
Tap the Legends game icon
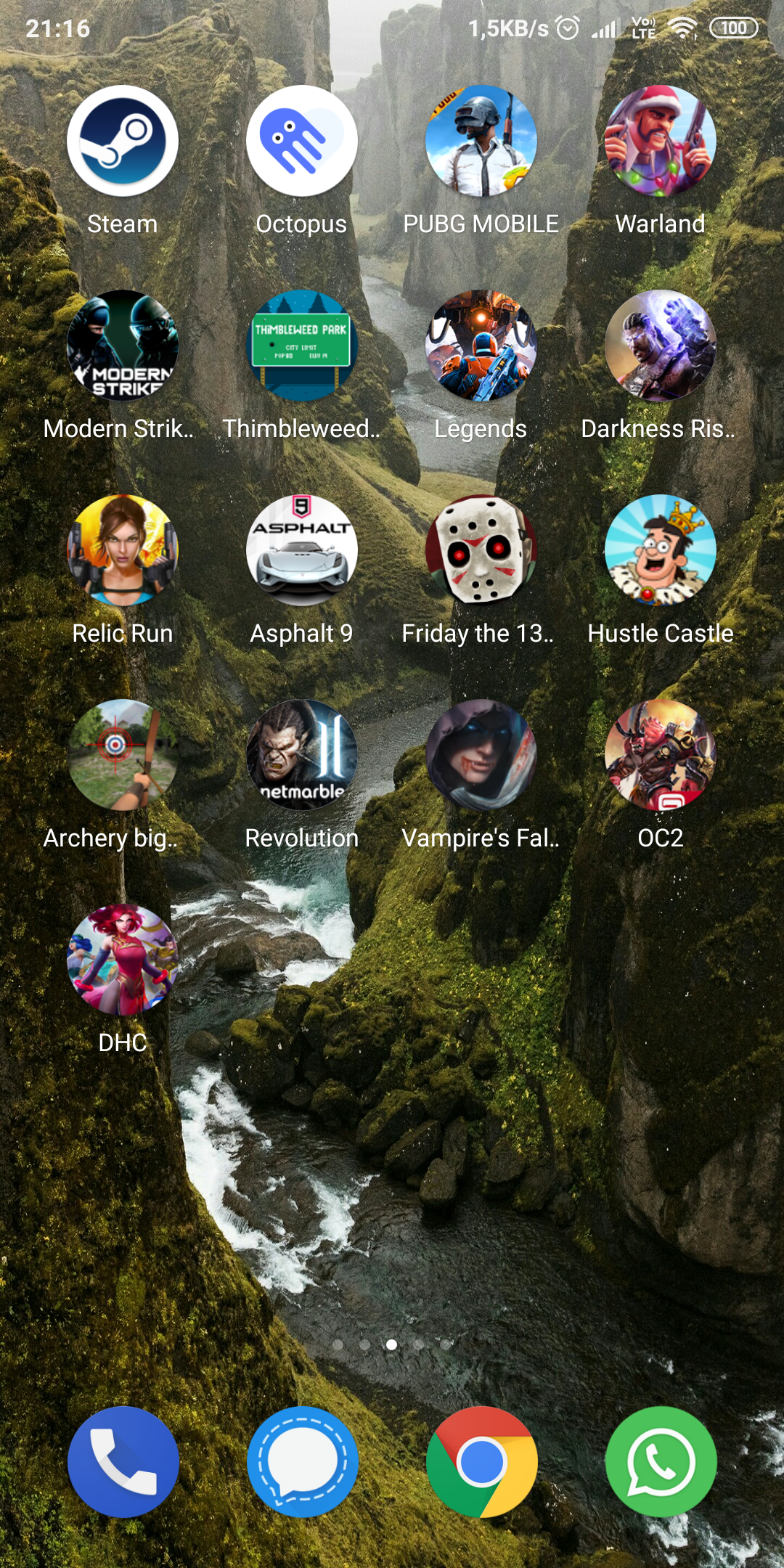click(481, 346)
